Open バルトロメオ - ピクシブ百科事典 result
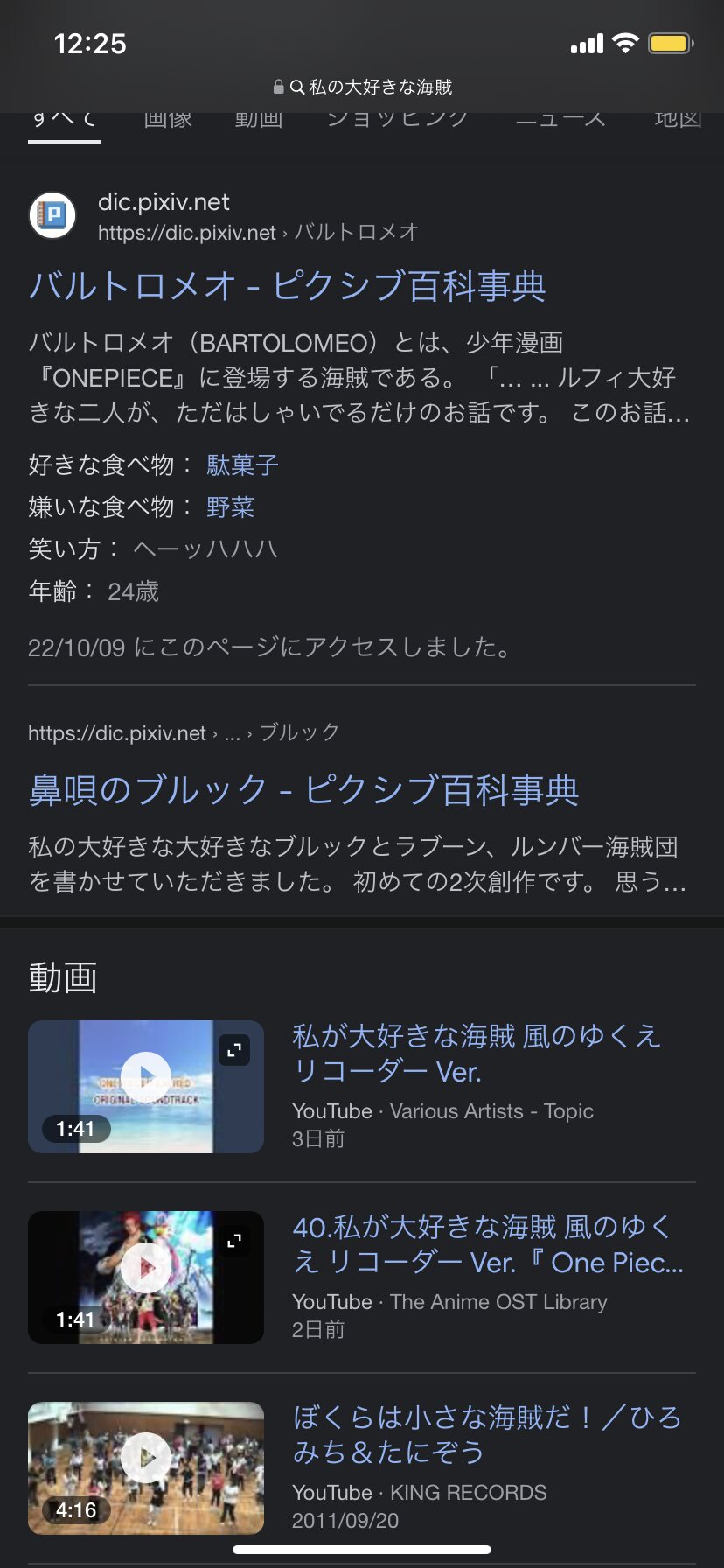This screenshot has height=1568, width=724. click(288, 286)
